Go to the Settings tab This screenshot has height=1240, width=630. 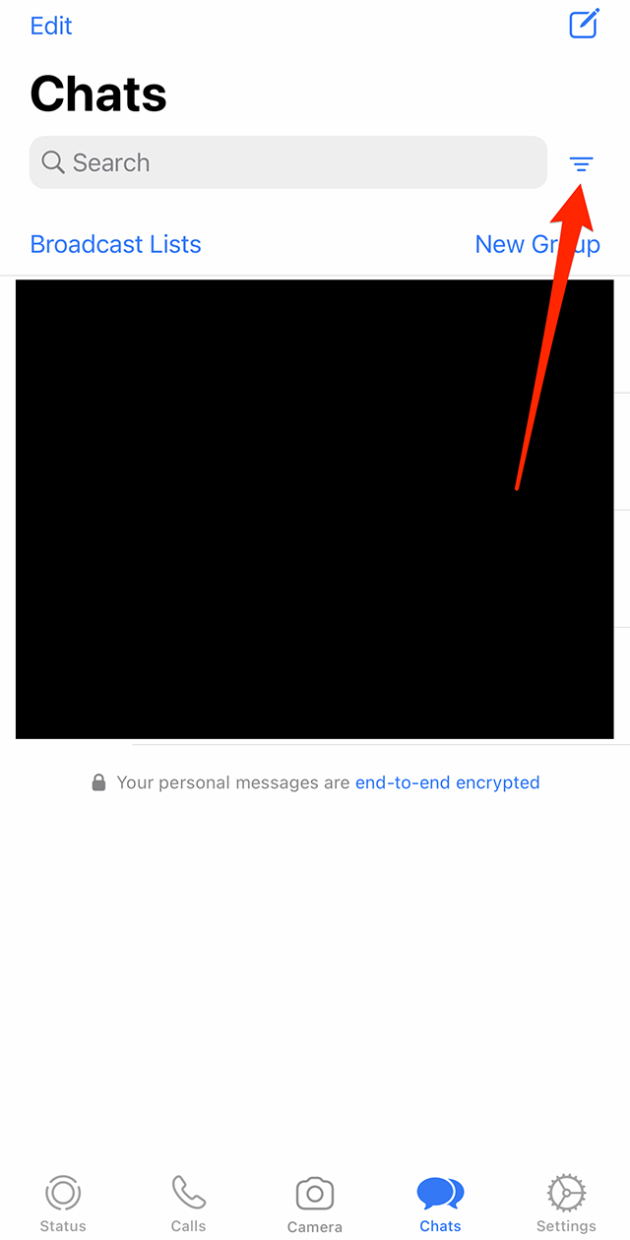pyautogui.click(x=566, y=1204)
